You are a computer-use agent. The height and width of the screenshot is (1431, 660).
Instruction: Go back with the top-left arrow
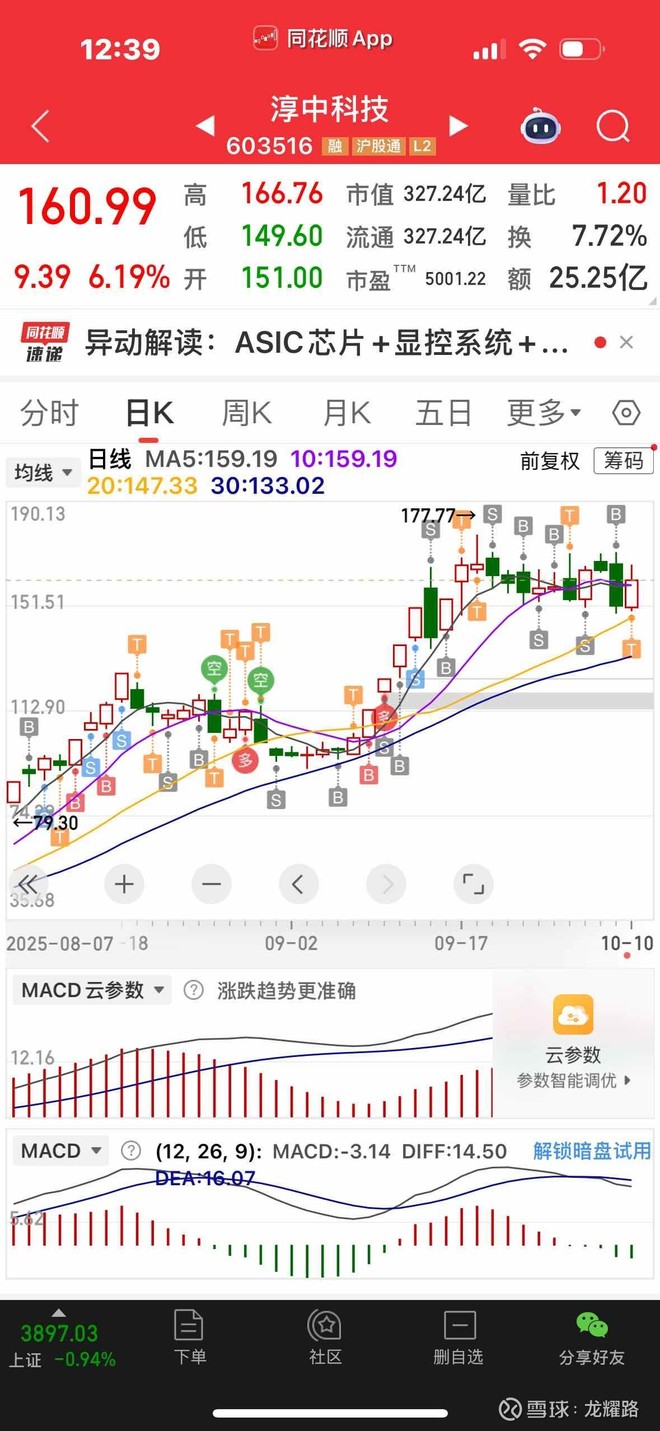[41, 127]
